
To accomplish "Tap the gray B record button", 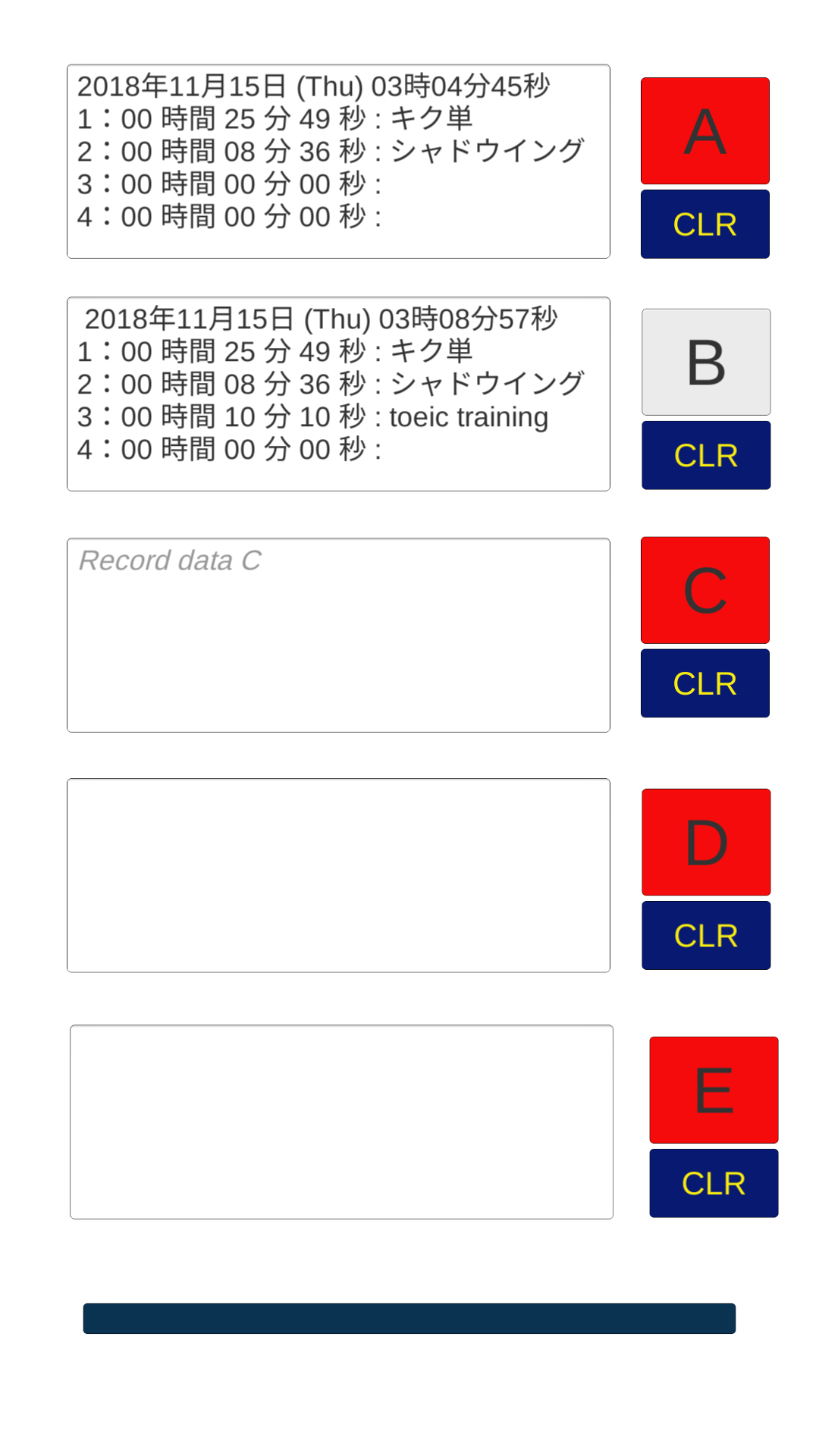I will tap(705, 362).
